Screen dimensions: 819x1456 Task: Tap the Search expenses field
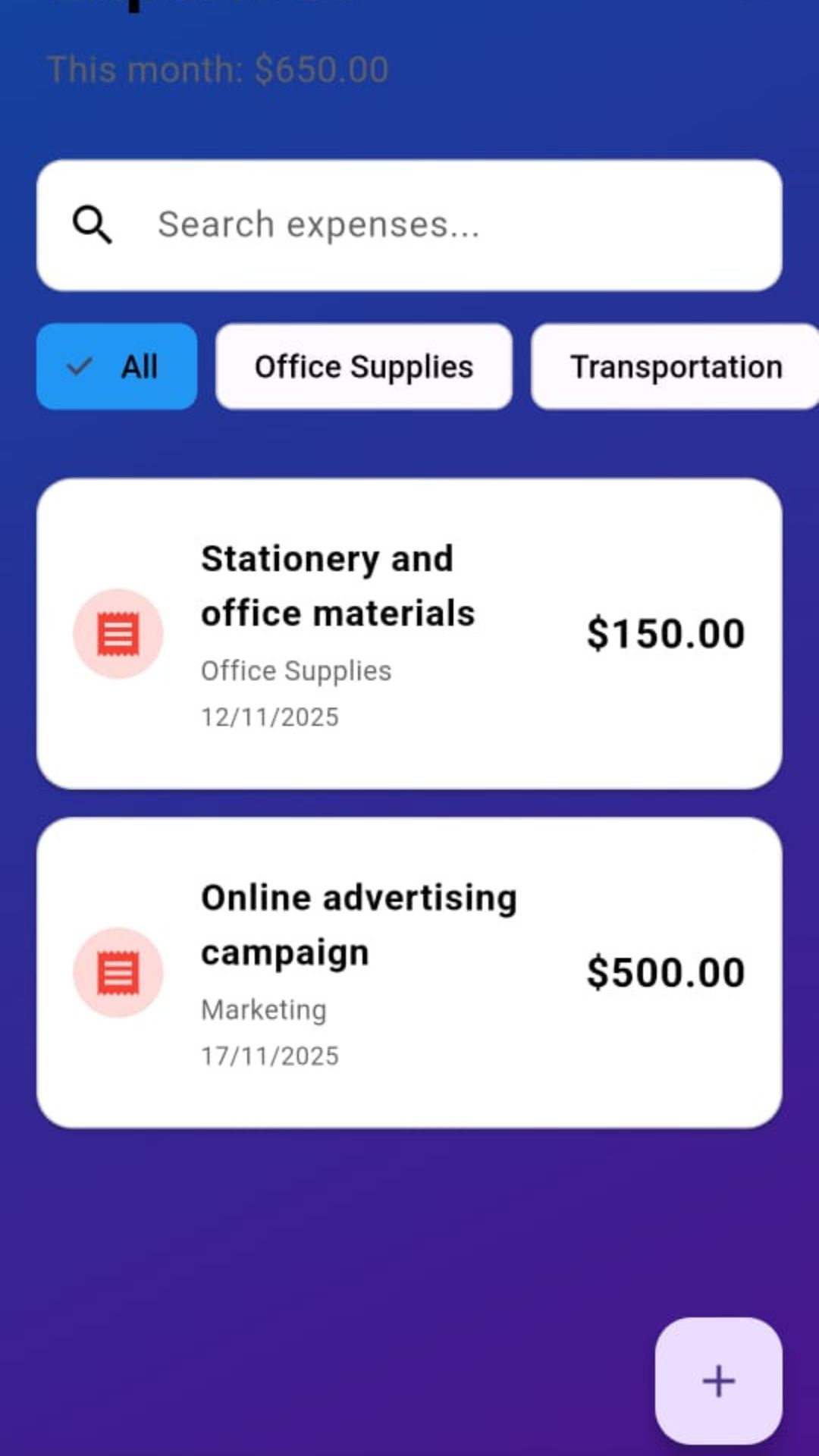click(x=409, y=225)
